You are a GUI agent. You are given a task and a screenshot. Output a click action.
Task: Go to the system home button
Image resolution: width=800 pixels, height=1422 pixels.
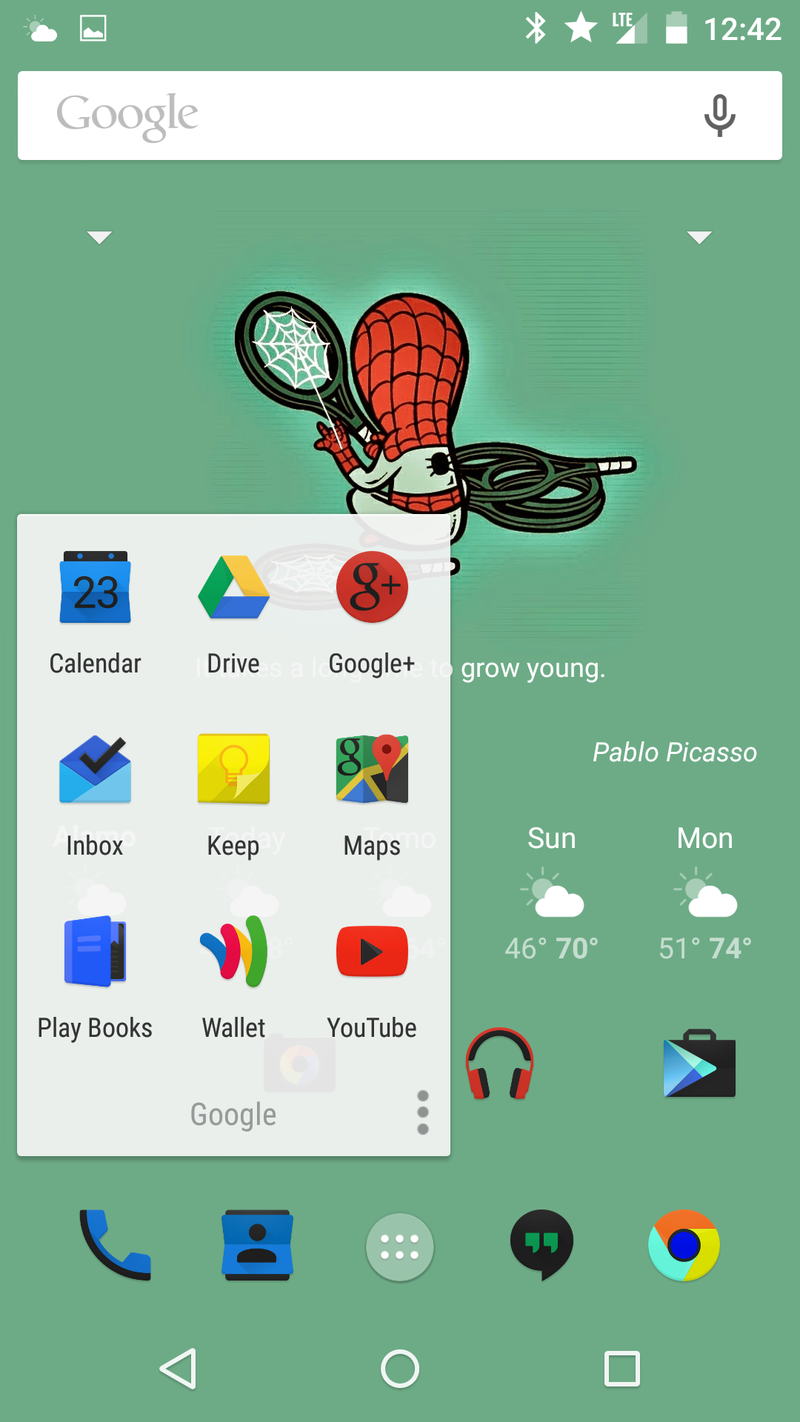click(400, 1369)
